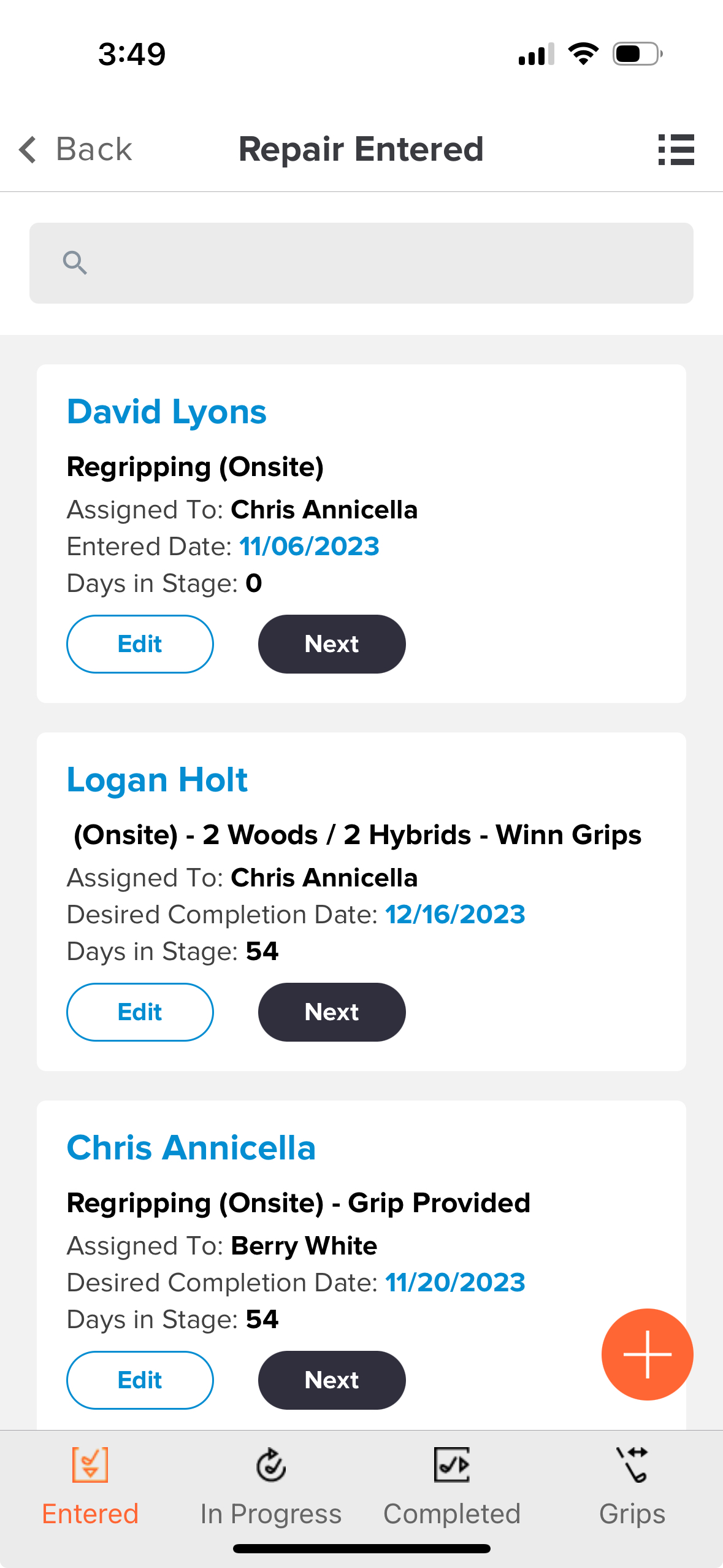Viewport: 723px width, 1568px height.
Task: Edit Logan Holt's repair
Action: pos(140,1012)
